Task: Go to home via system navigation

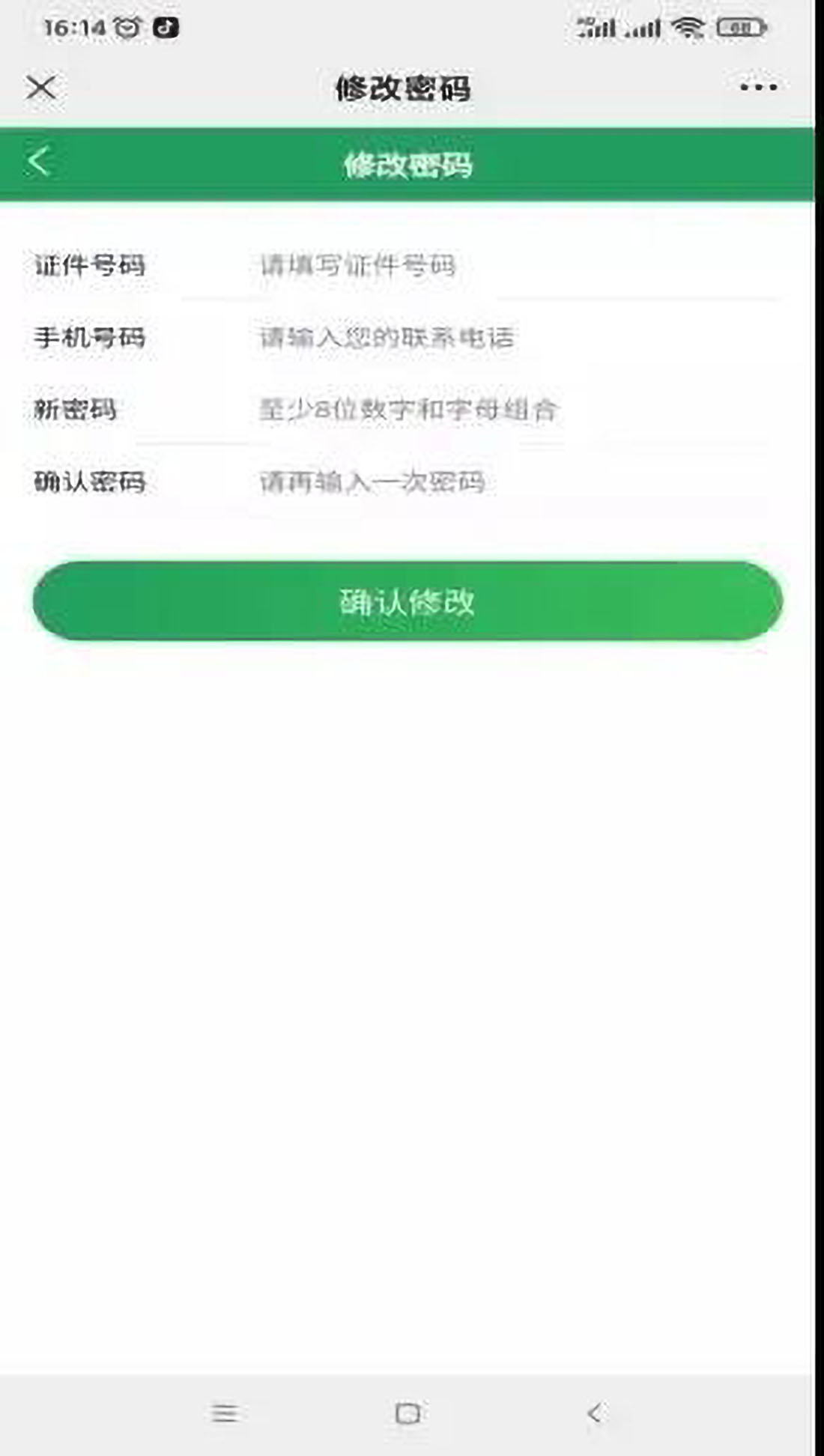Action: click(408, 1413)
